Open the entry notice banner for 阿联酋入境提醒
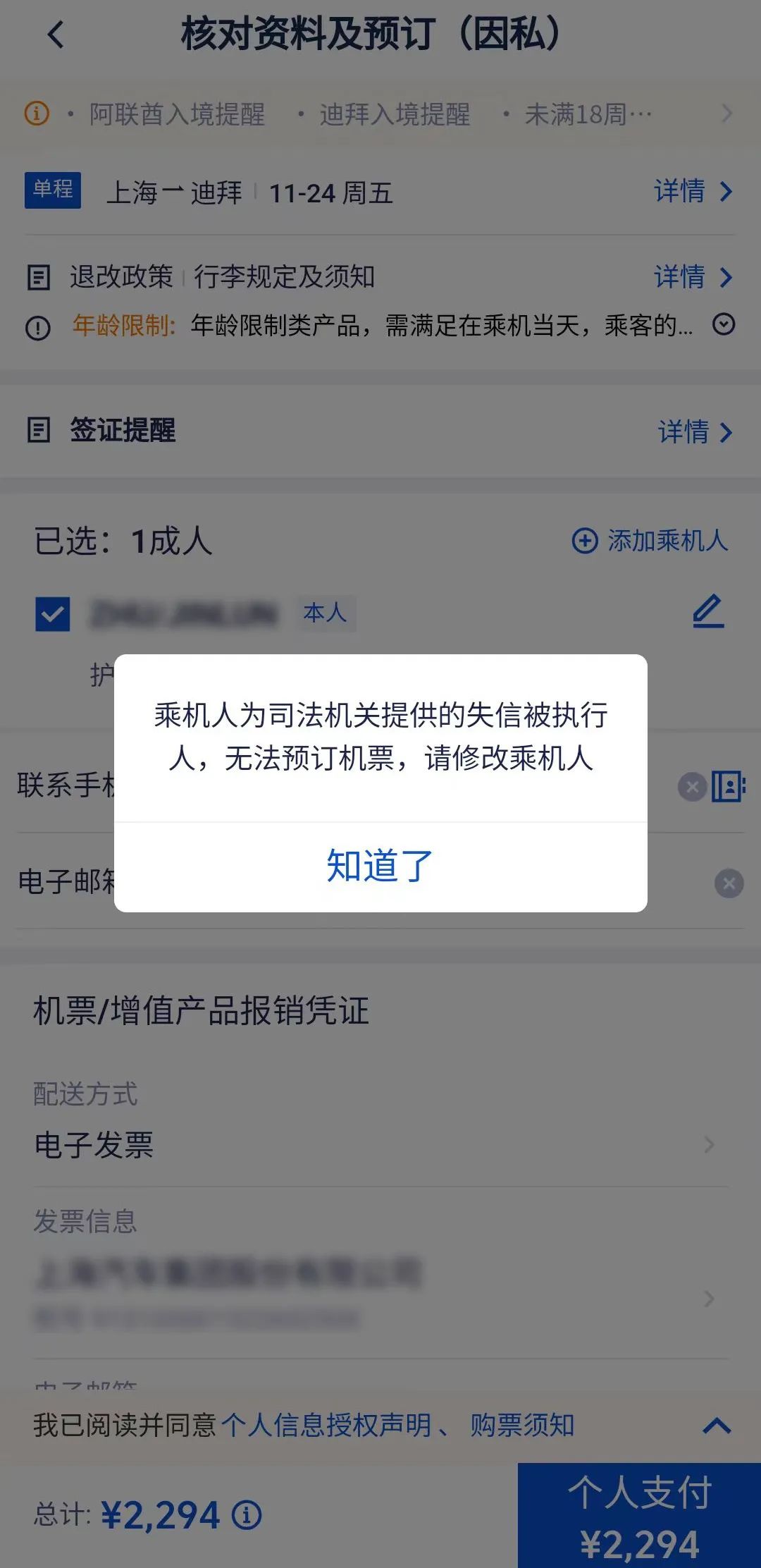 176,114
